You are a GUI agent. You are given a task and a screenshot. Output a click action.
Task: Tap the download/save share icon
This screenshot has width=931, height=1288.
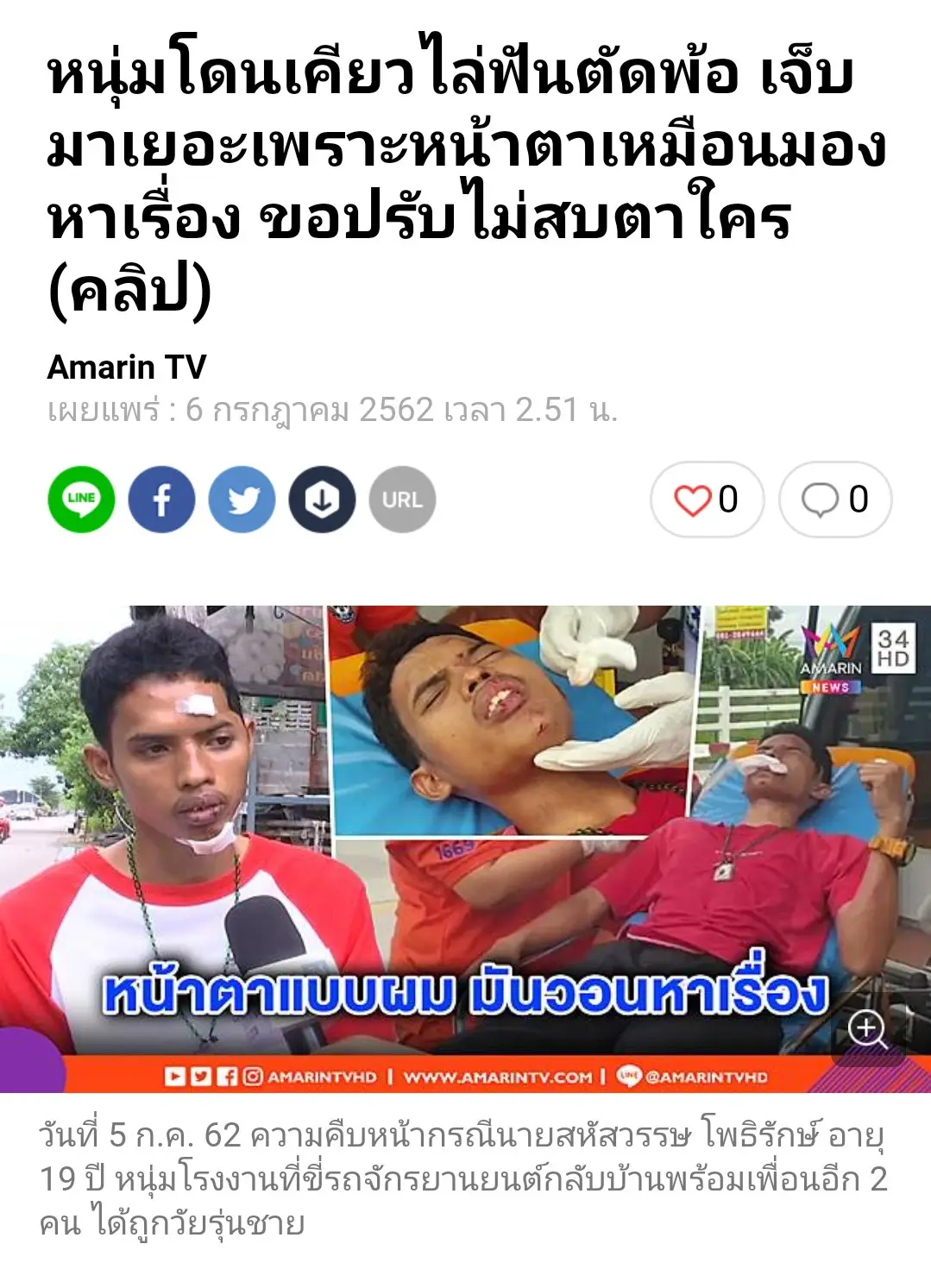(x=322, y=499)
